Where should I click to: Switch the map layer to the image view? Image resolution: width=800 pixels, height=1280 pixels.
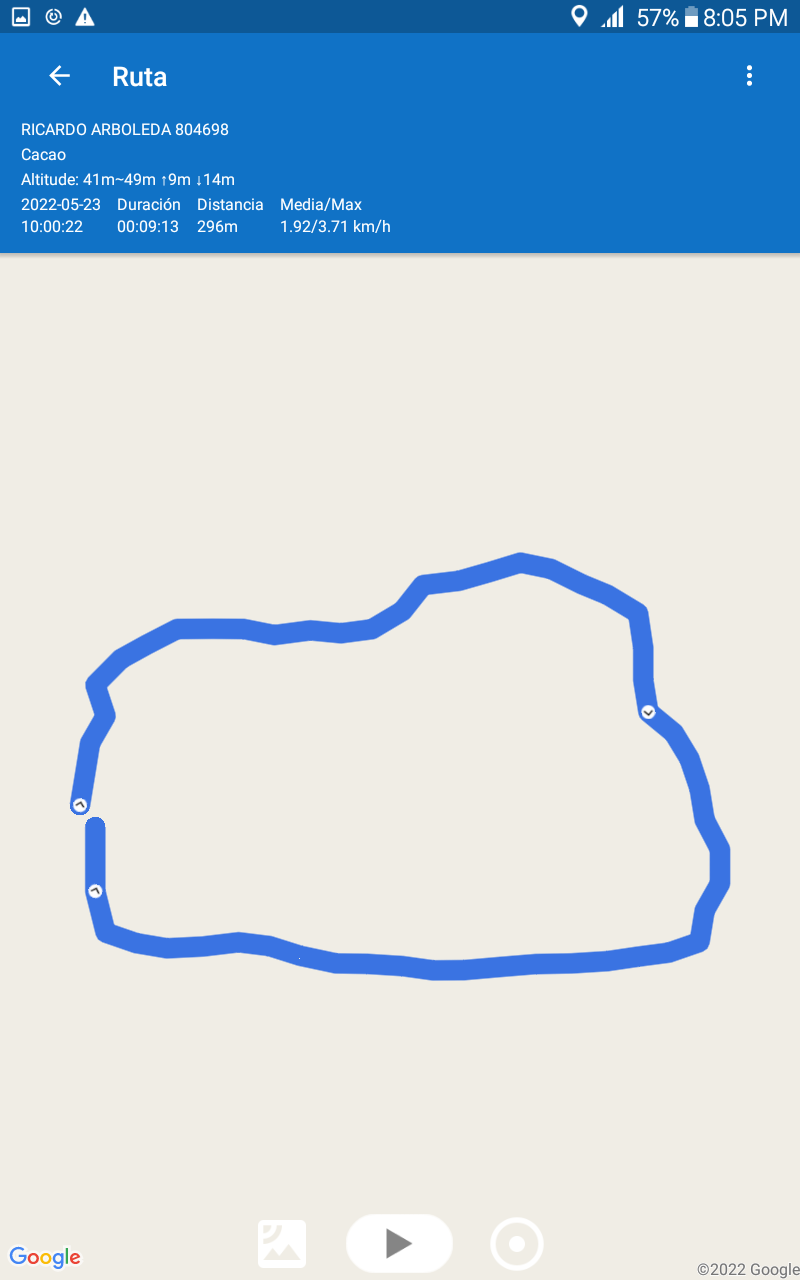point(282,1244)
